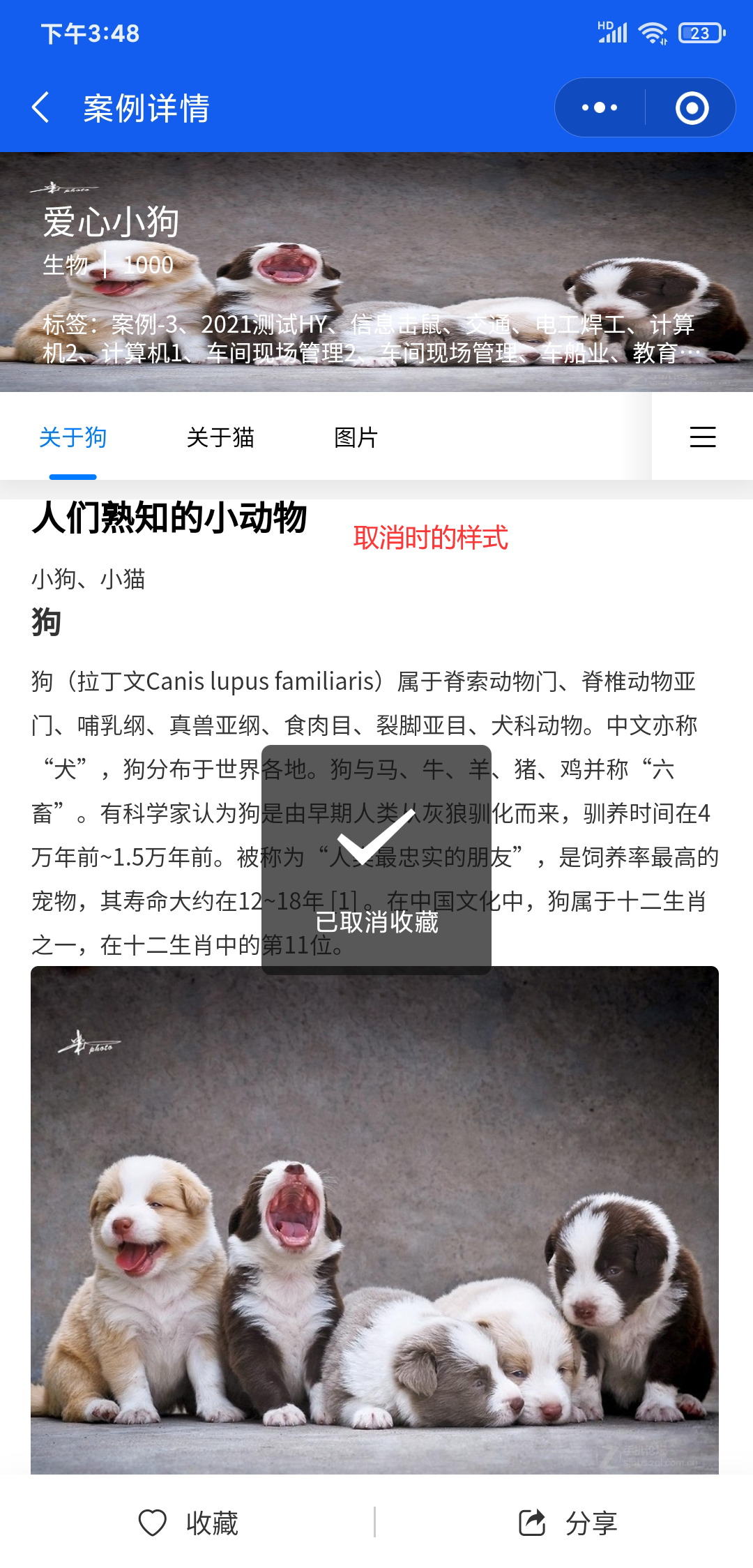The height and width of the screenshot is (1568, 753).
Task: Switch to the 关于猫 tab
Action: pos(220,437)
